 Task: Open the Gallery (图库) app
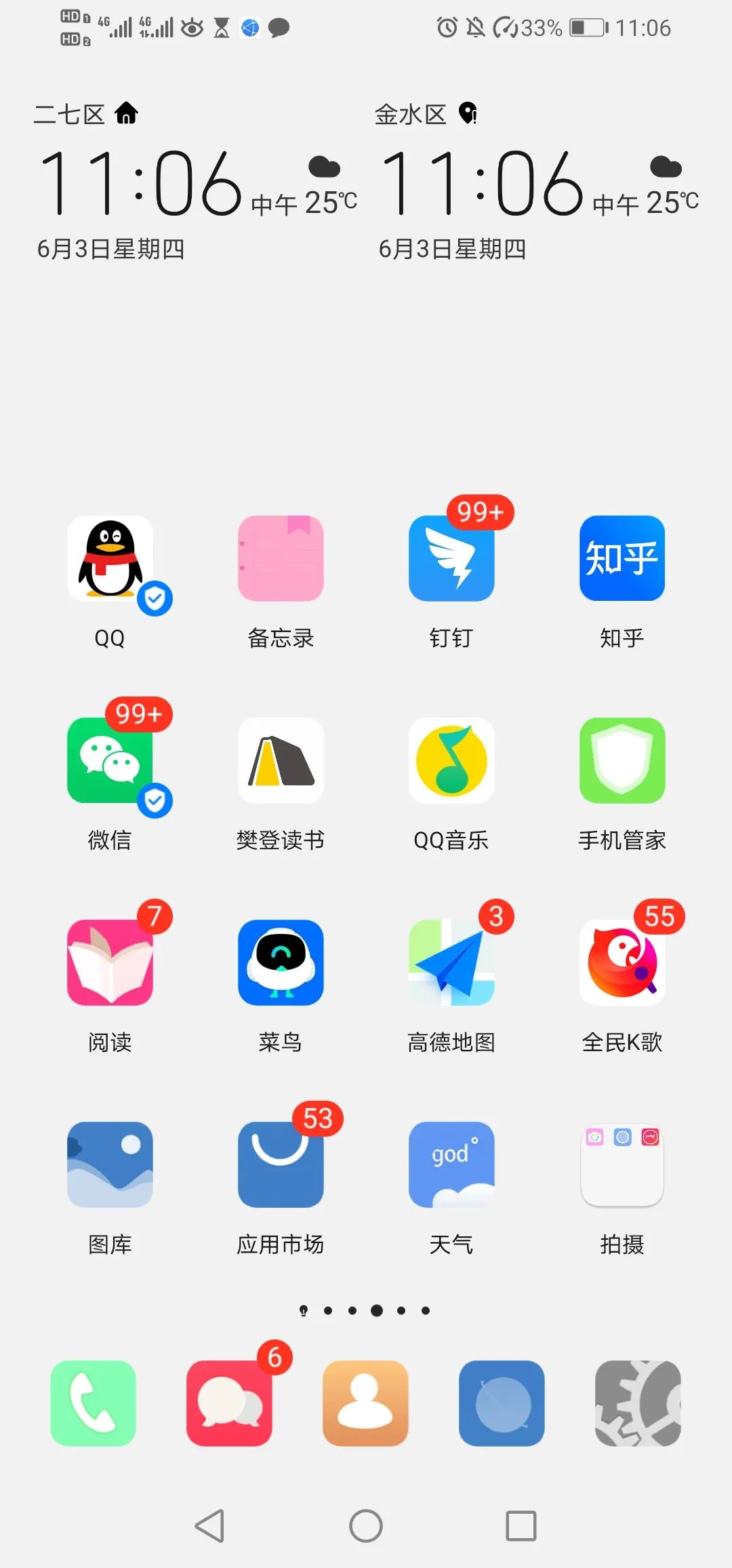tap(110, 1164)
